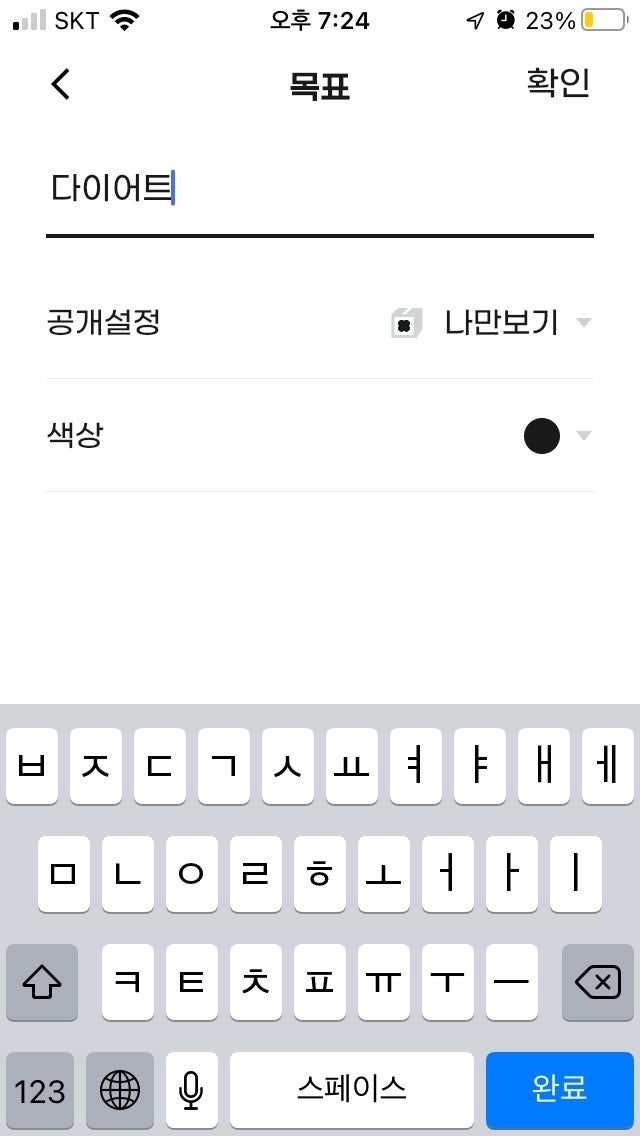Start dictation with the microphone key
This screenshot has width=640, height=1136.
(x=191, y=1089)
